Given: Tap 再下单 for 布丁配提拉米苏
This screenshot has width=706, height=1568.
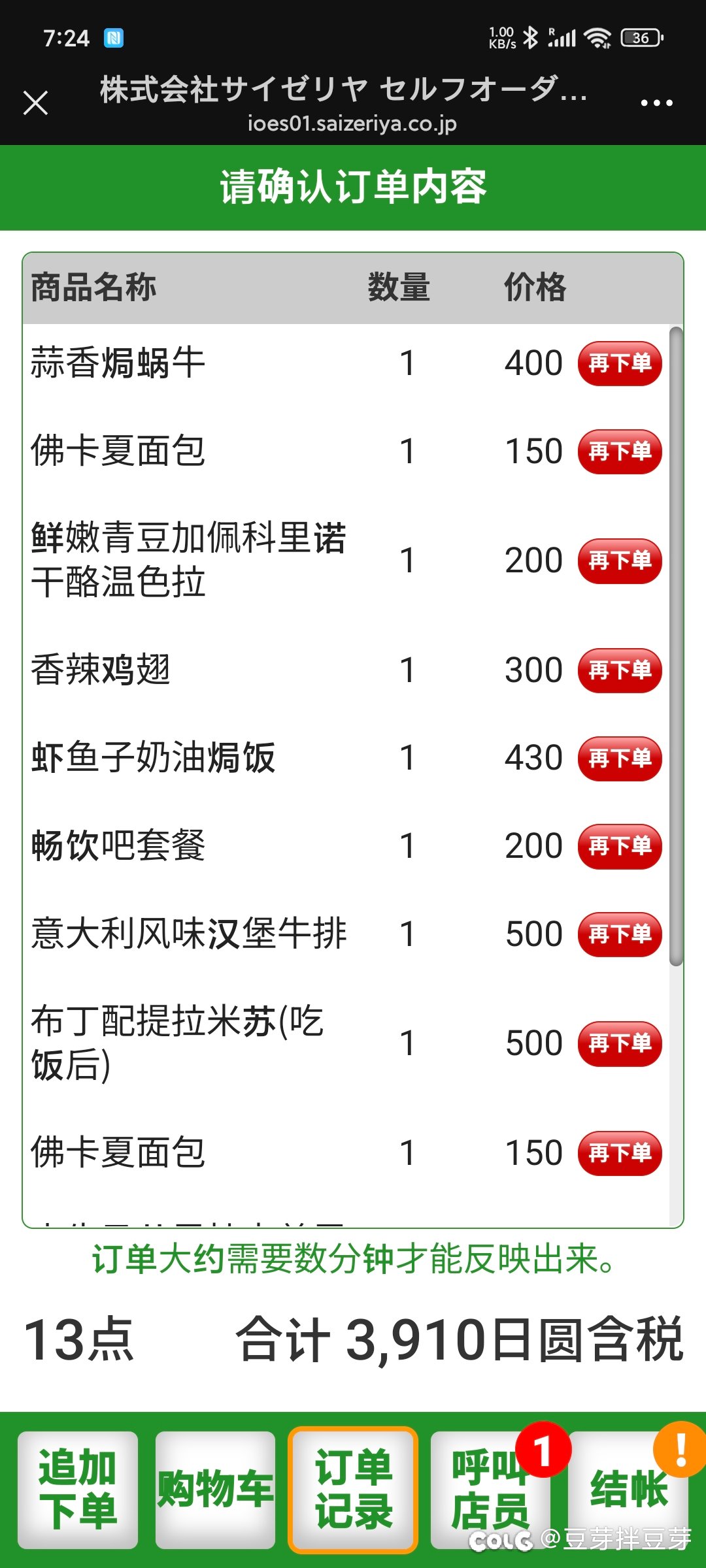Looking at the screenshot, I should click(620, 1043).
